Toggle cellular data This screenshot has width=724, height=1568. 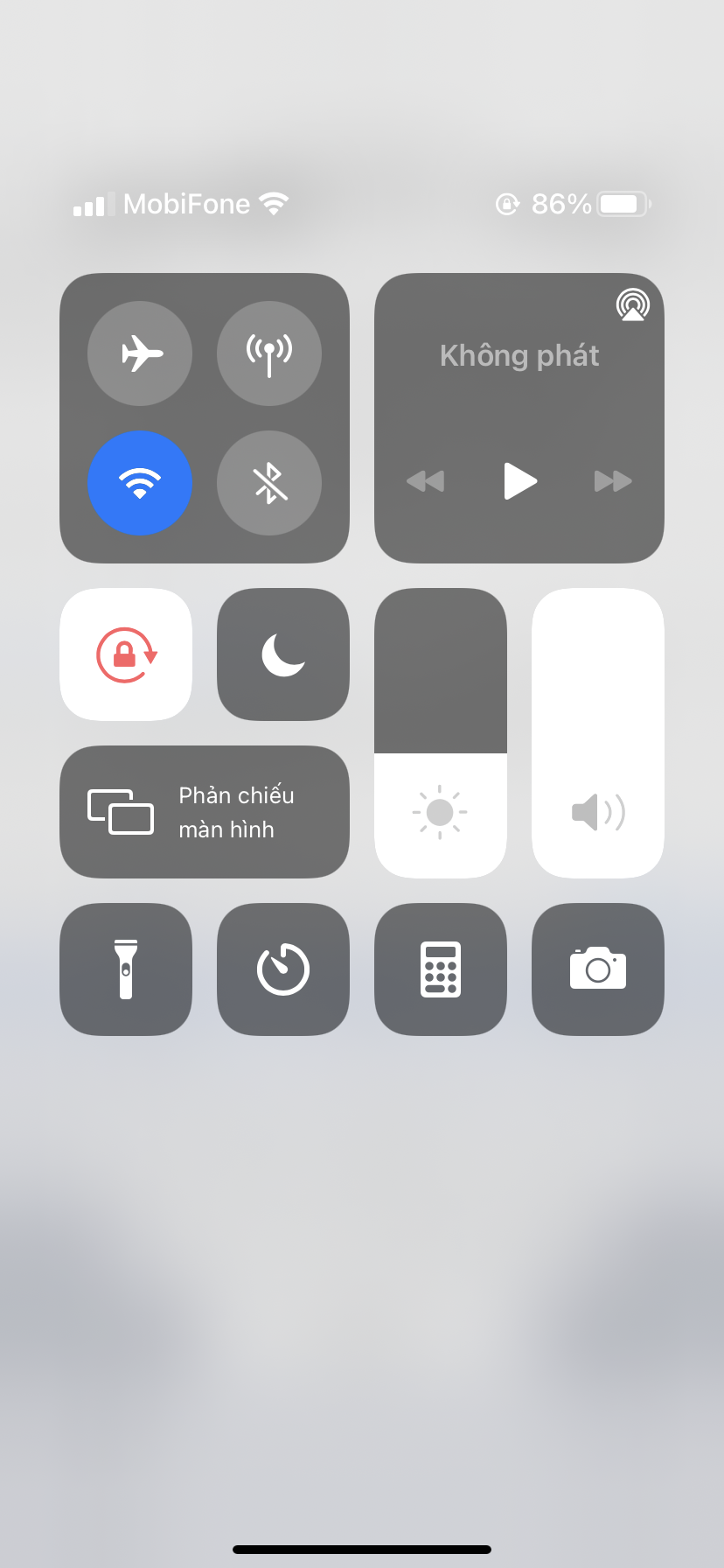click(x=269, y=353)
